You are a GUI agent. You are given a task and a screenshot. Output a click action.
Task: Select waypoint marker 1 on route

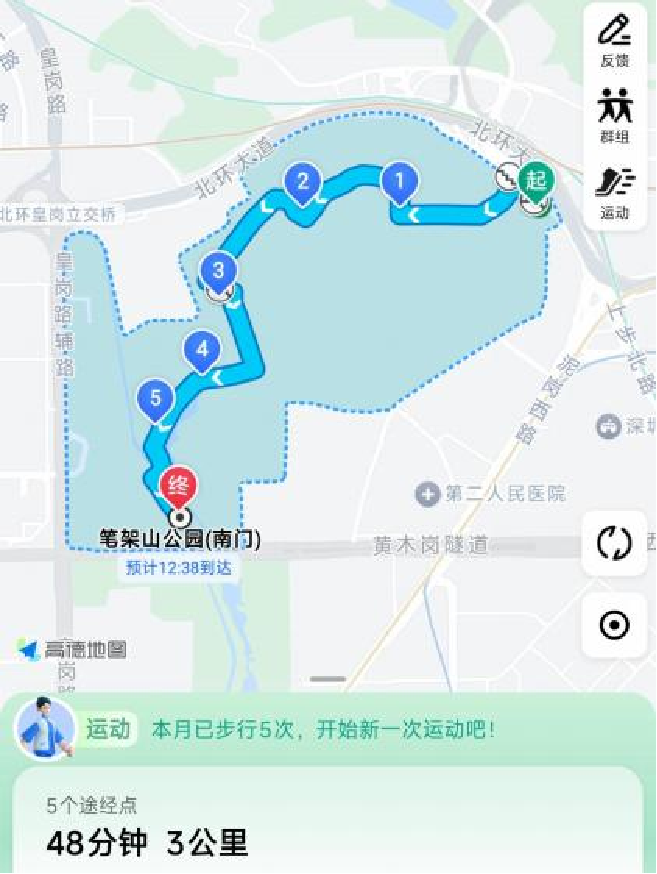tap(399, 182)
